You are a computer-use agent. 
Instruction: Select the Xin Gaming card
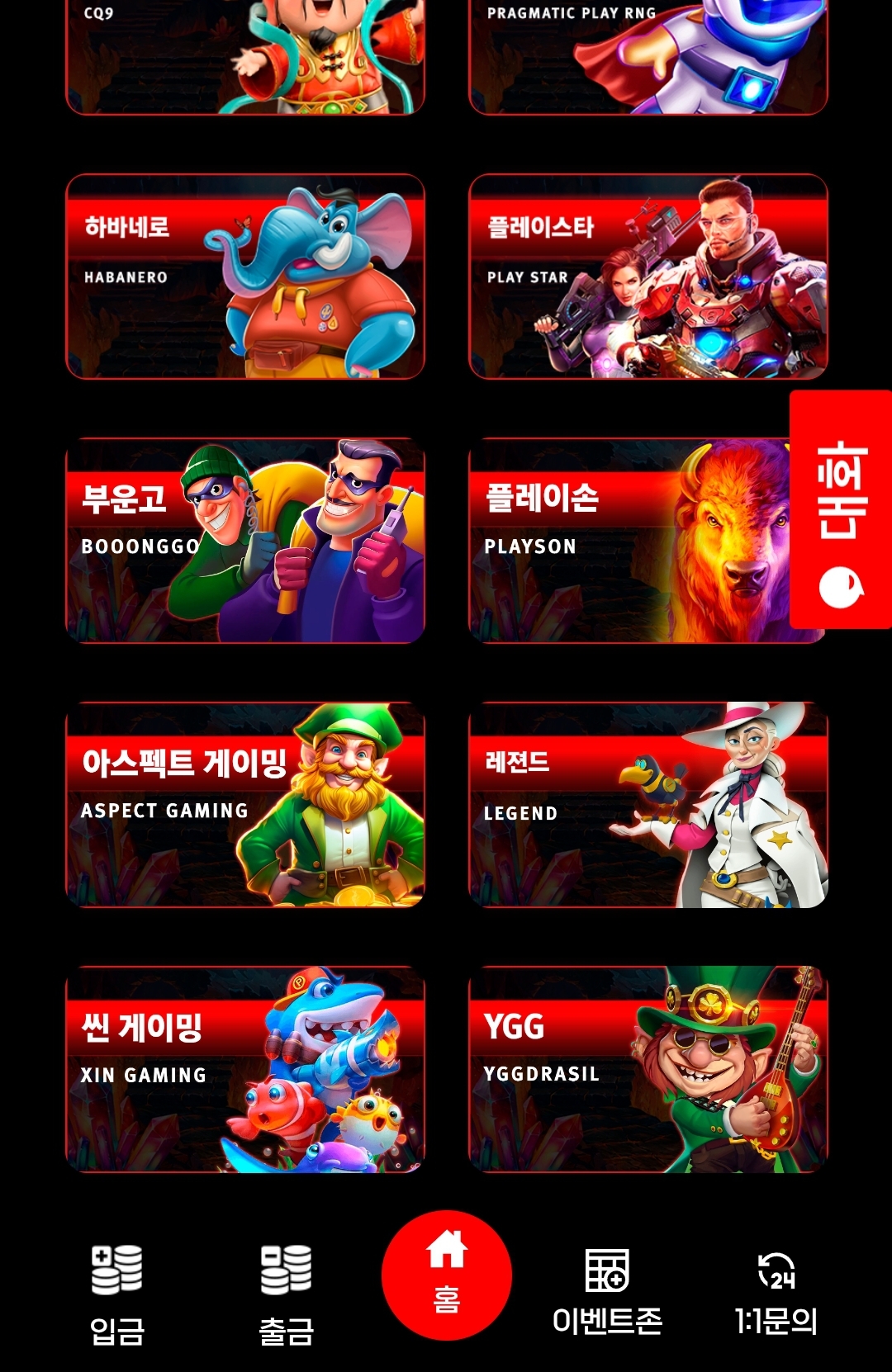coord(244,1069)
